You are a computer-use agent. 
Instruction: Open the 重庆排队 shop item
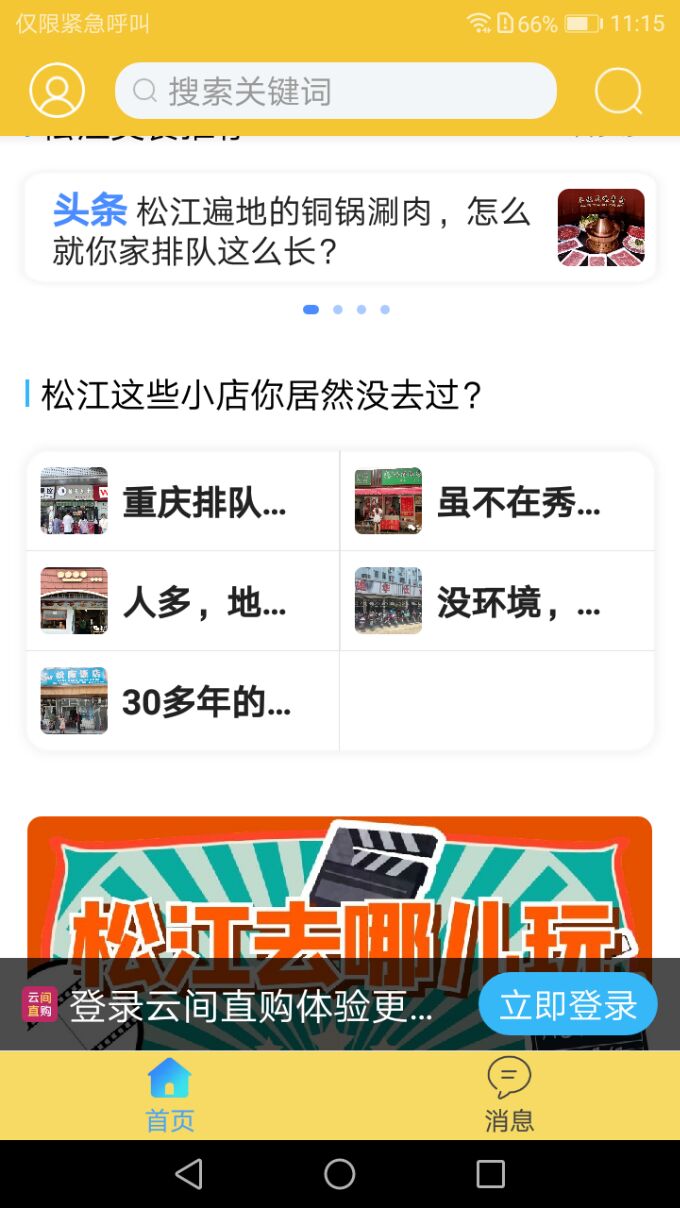point(183,501)
